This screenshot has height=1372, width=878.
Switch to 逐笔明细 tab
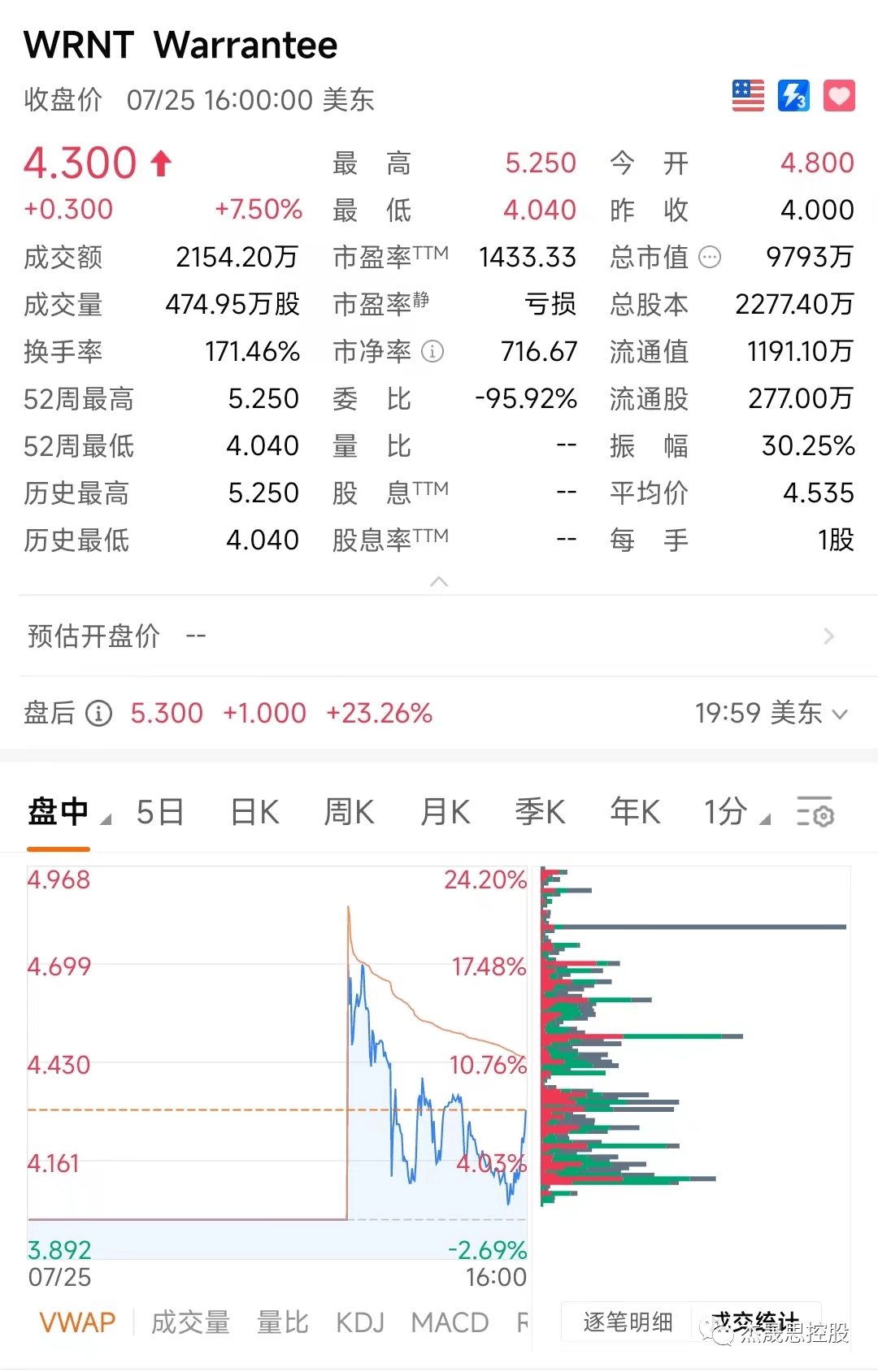pyautogui.click(x=628, y=1322)
